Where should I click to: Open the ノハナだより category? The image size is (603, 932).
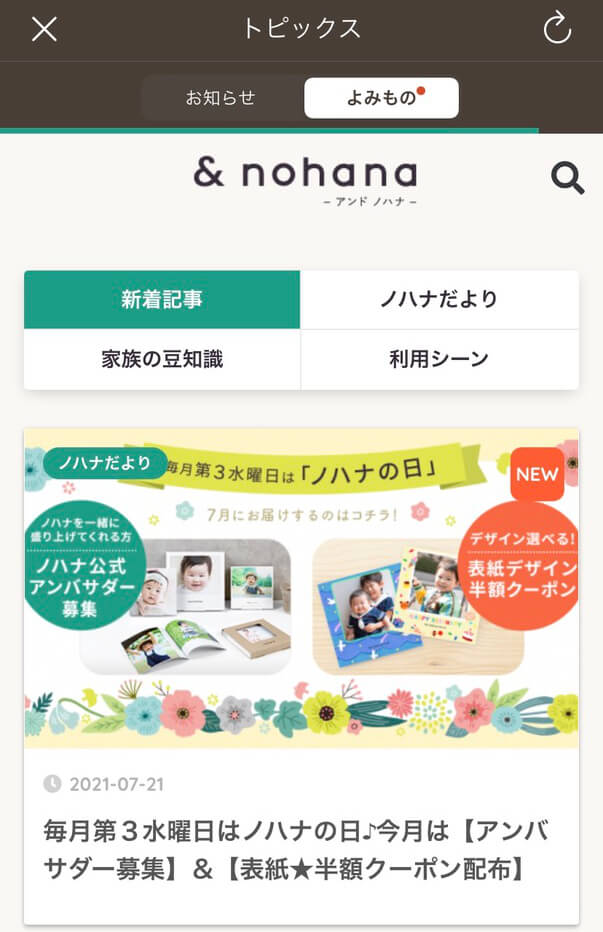pyautogui.click(x=439, y=299)
